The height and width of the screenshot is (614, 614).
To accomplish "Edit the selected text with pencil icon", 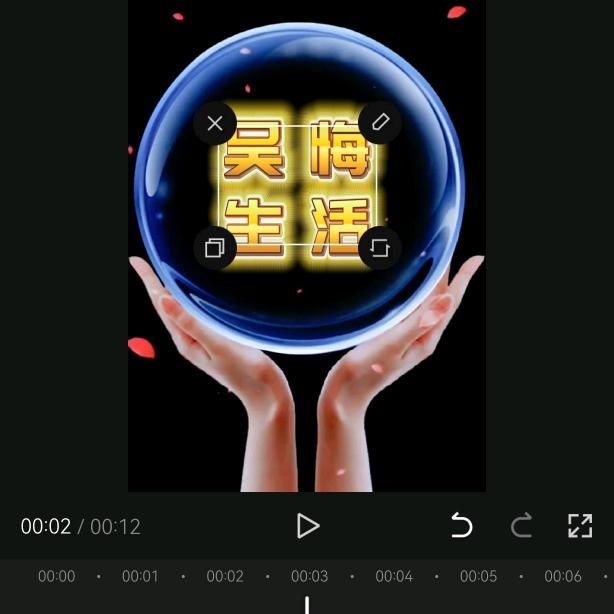I will (380, 123).
